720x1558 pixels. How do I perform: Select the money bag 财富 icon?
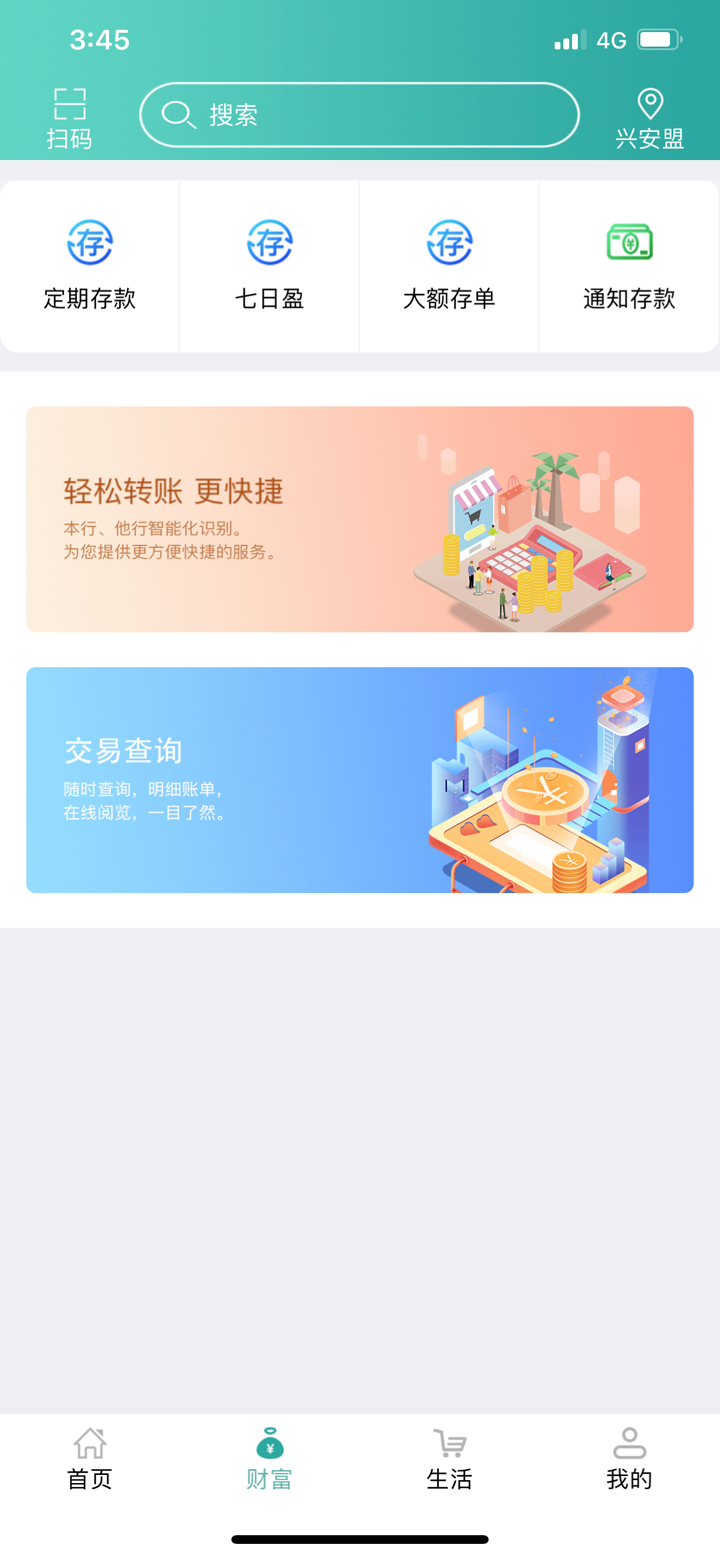pyautogui.click(x=269, y=1444)
